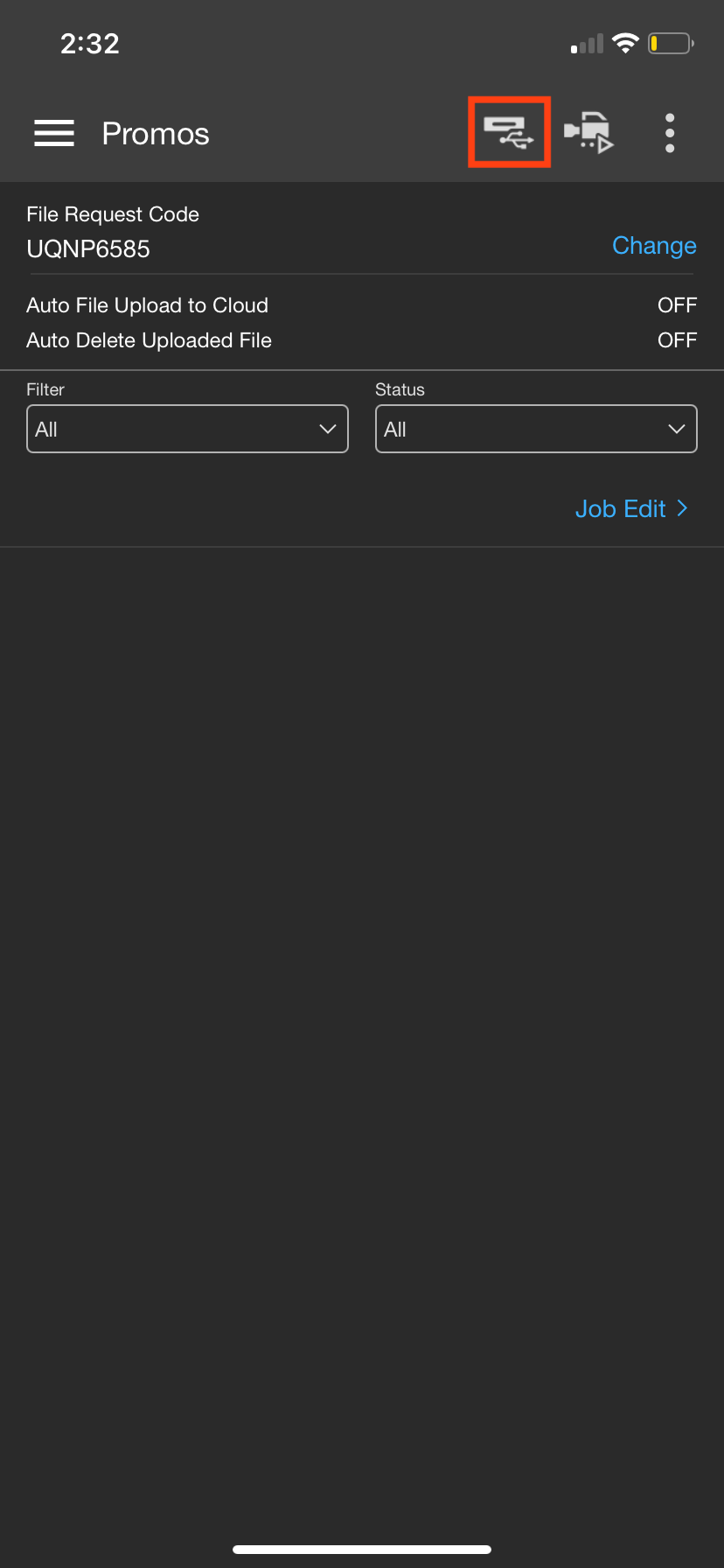Select the highlighted USB toolbar icon
This screenshot has height=1568, width=724.
[510, 132]
